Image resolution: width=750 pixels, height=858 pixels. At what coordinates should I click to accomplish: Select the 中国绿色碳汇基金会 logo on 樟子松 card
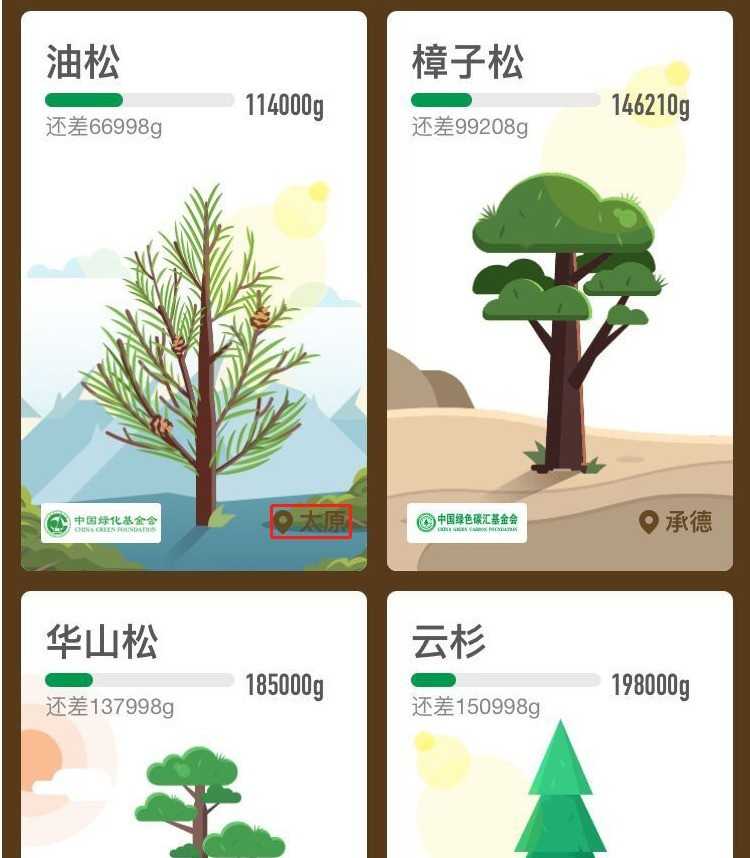[469, 519]
